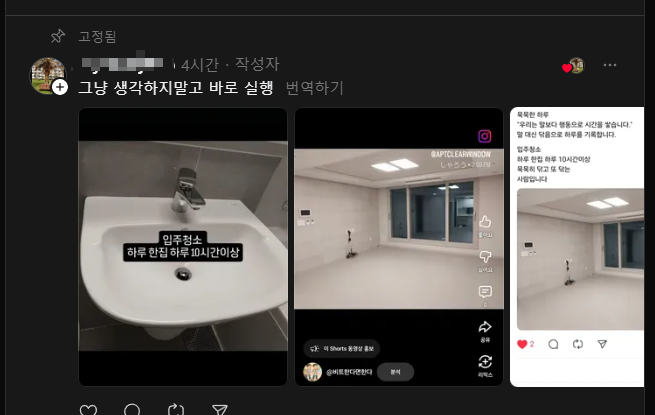This screenshot has width=655, height=415.
Task: View the small avatar with heart badge
Action: [x=575, y=66]
